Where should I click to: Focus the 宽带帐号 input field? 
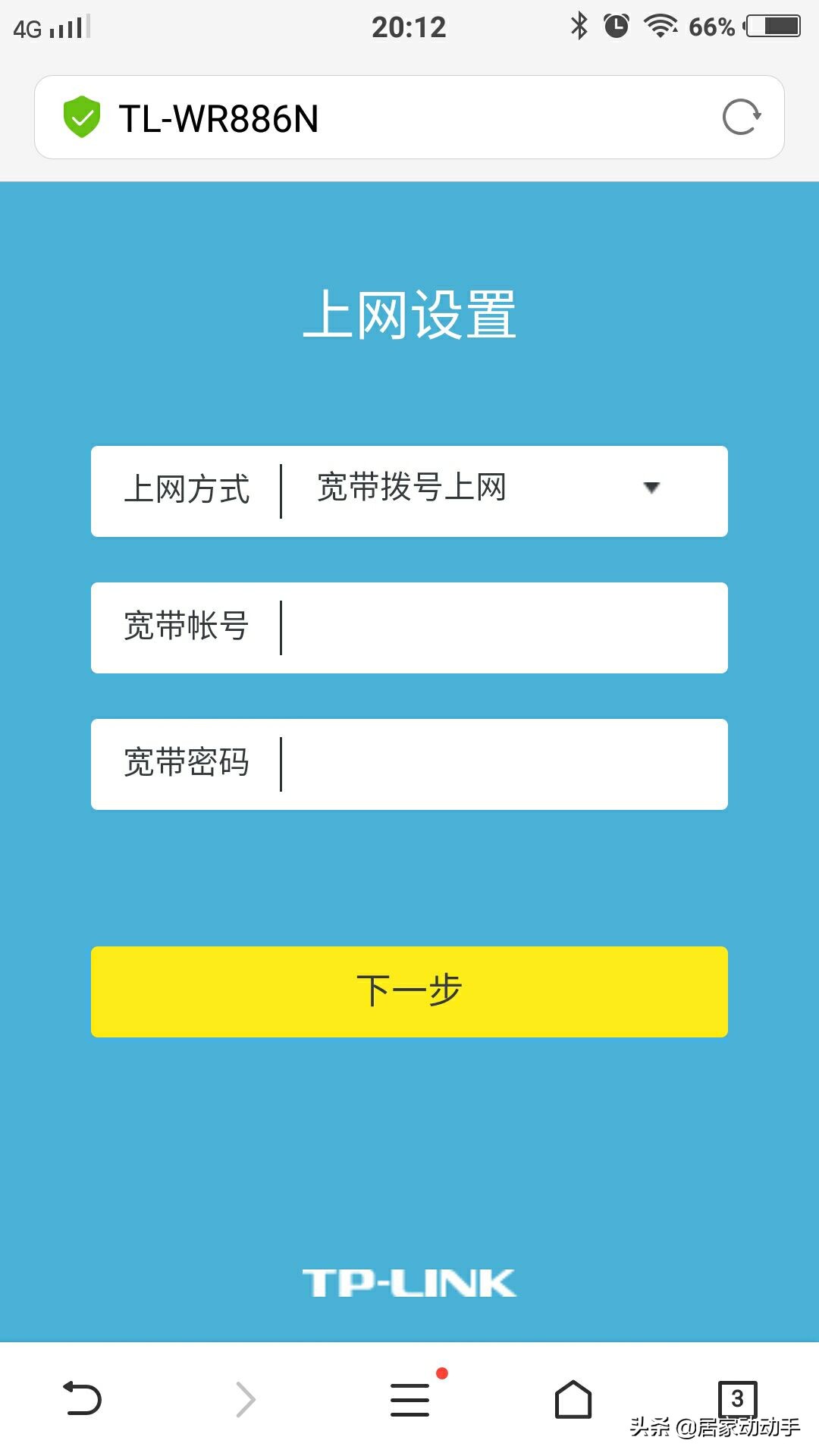500,628
